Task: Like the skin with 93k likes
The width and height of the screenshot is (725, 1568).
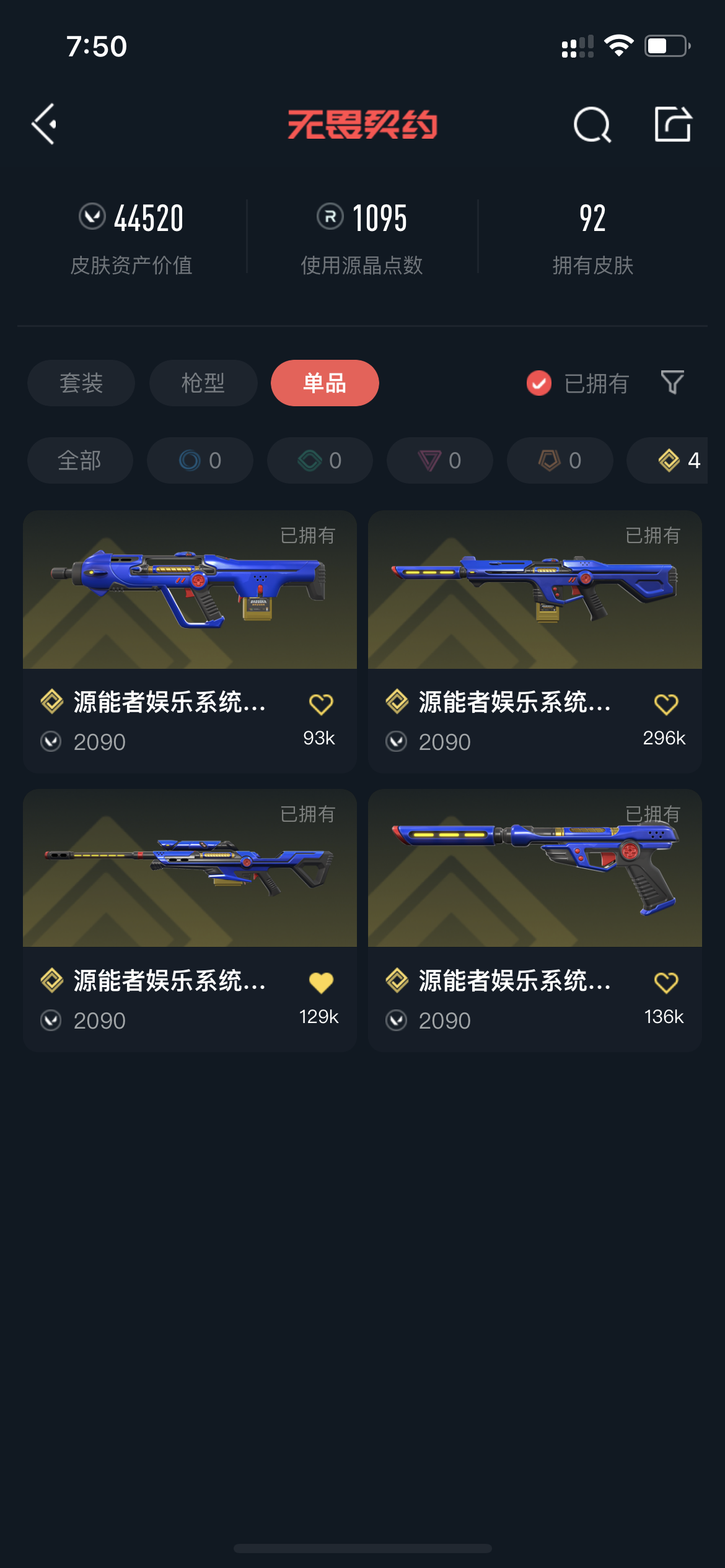Action: tap(321, 704)
